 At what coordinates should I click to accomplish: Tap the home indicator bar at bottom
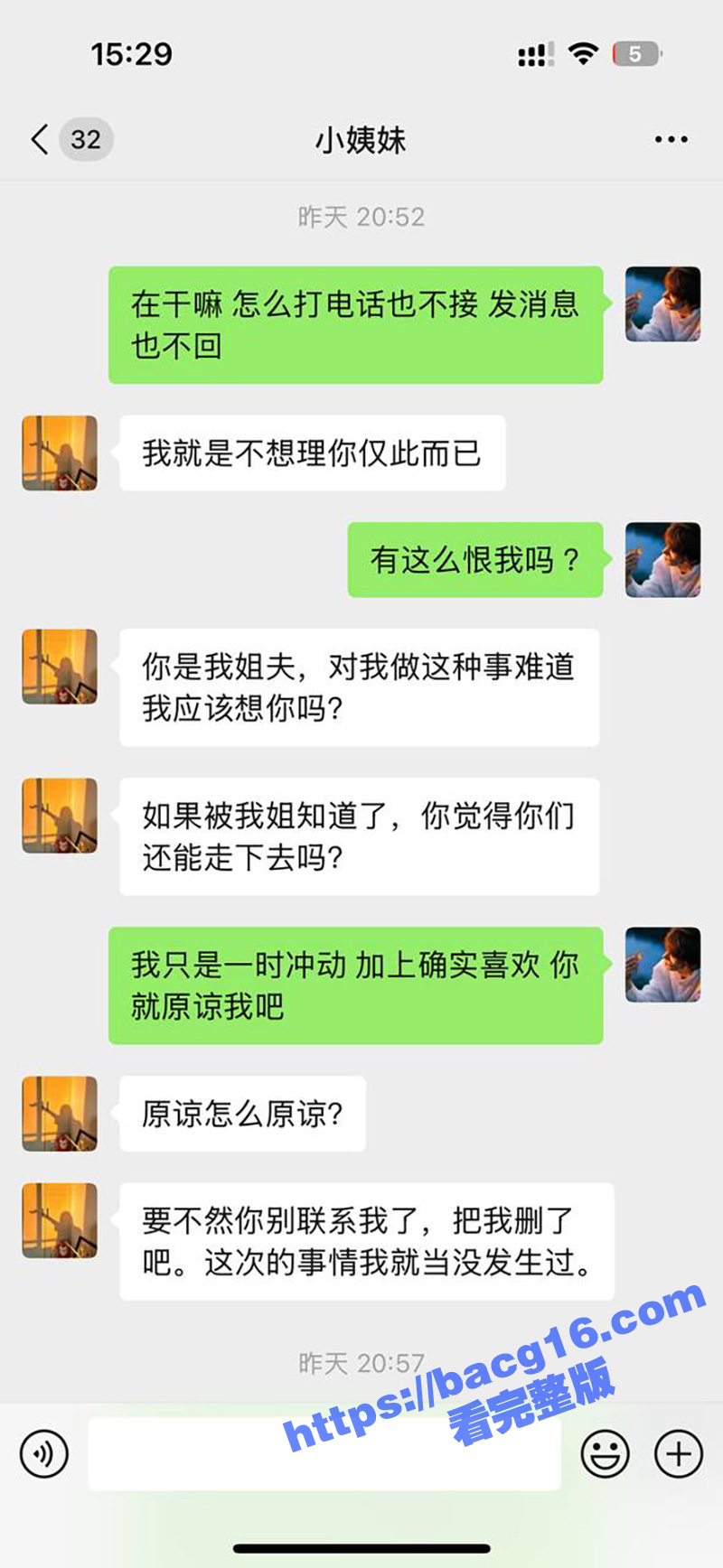361,1549
